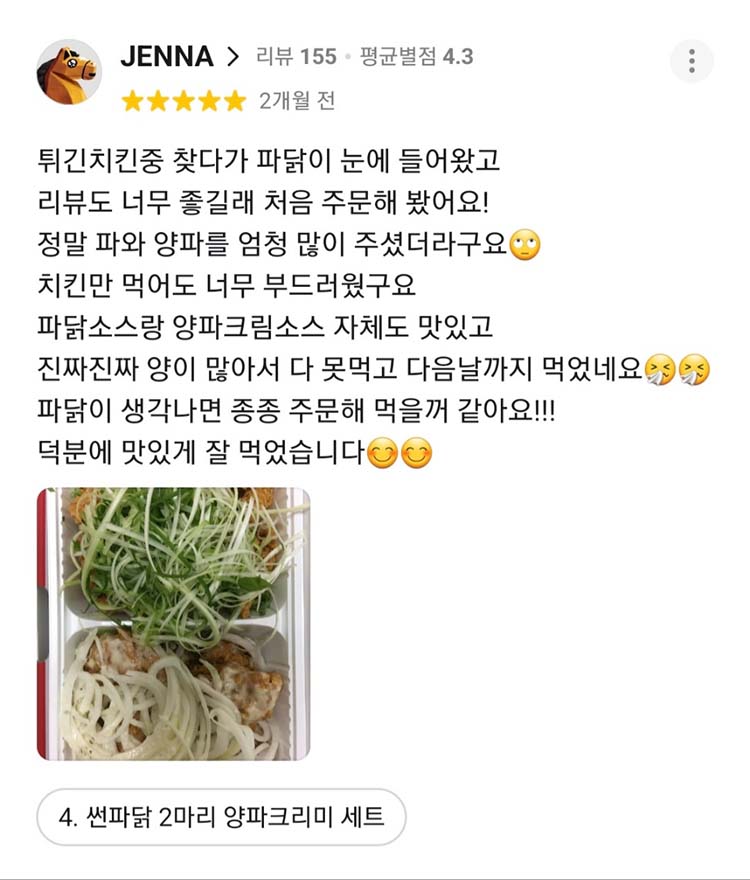Viewport: 750px width, 880px height.
Task: Open the review's three-dot overflow menu
Action: [x=692, y=62]
